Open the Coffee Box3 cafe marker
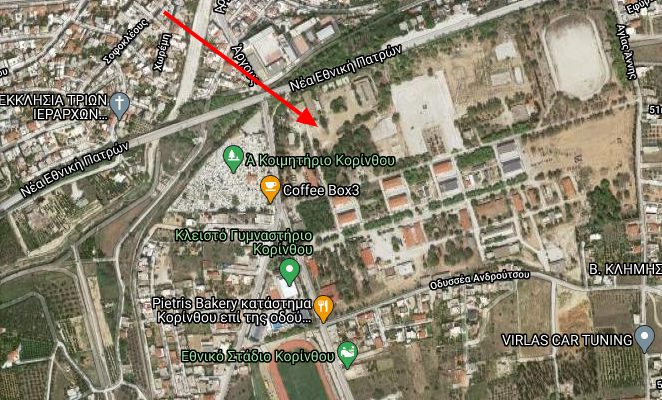This screenshot has height=400, width=662. [270, 188]
